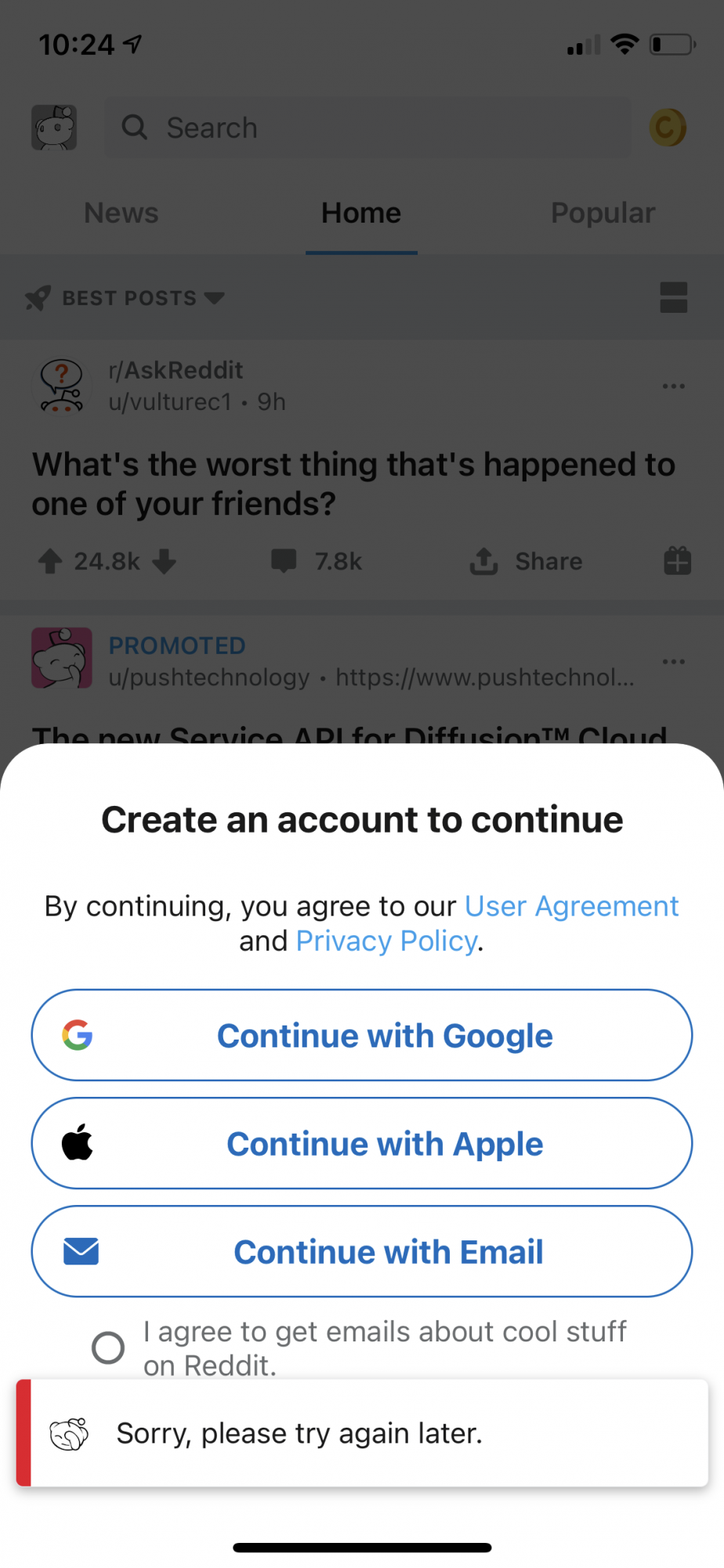Choose Continue with Apple
Viewport: 724px width, 1568px height.
362,1143
